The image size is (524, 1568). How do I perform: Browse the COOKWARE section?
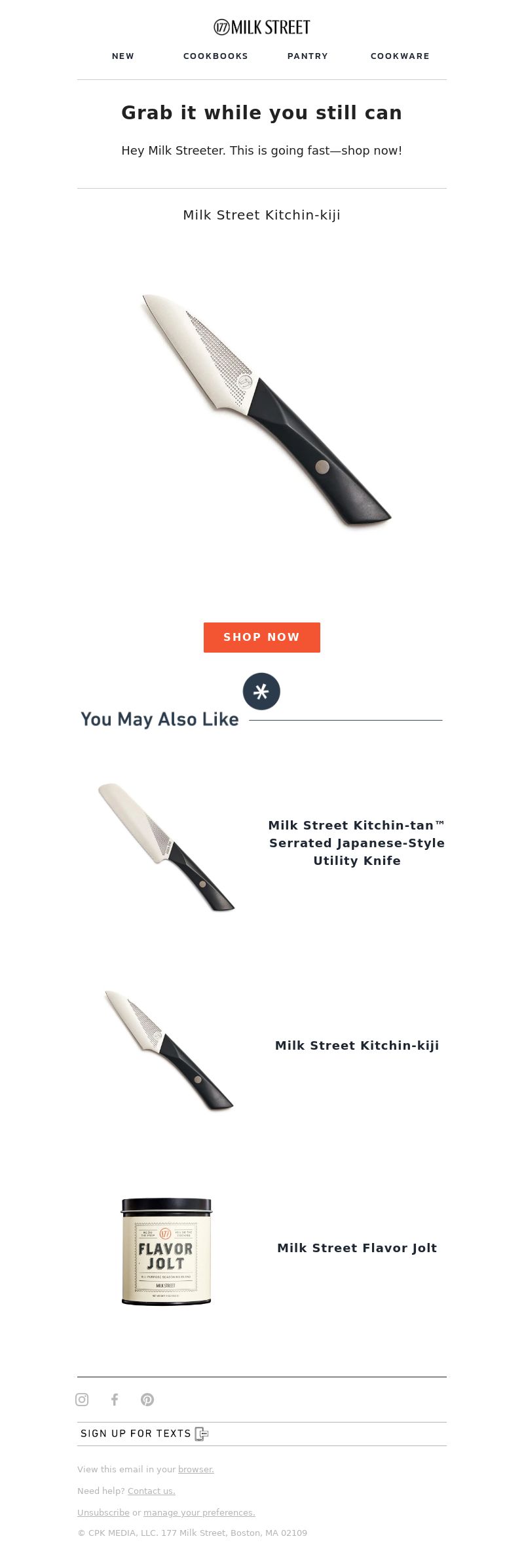coord(400,56)
